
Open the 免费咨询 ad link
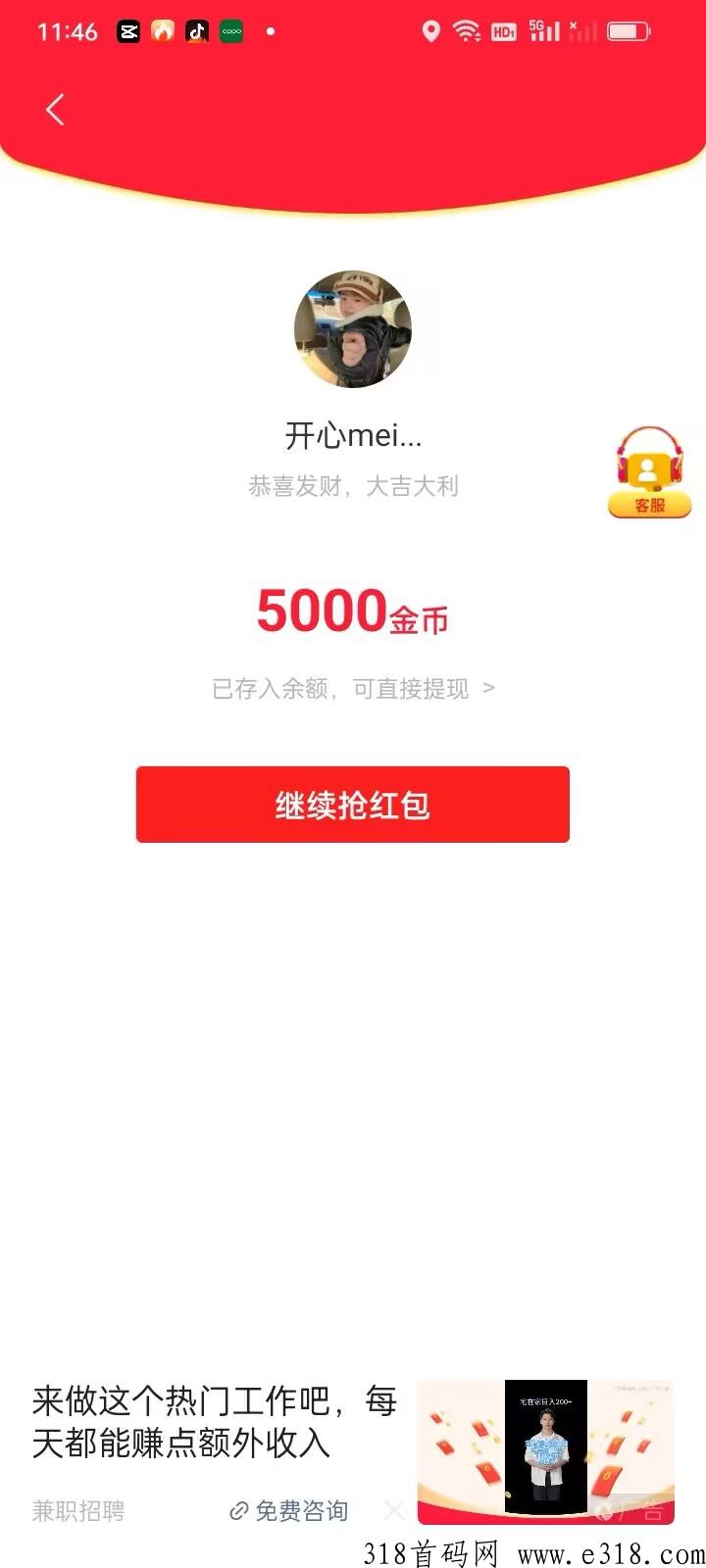pyautogui.click(x=289, y=1511)
